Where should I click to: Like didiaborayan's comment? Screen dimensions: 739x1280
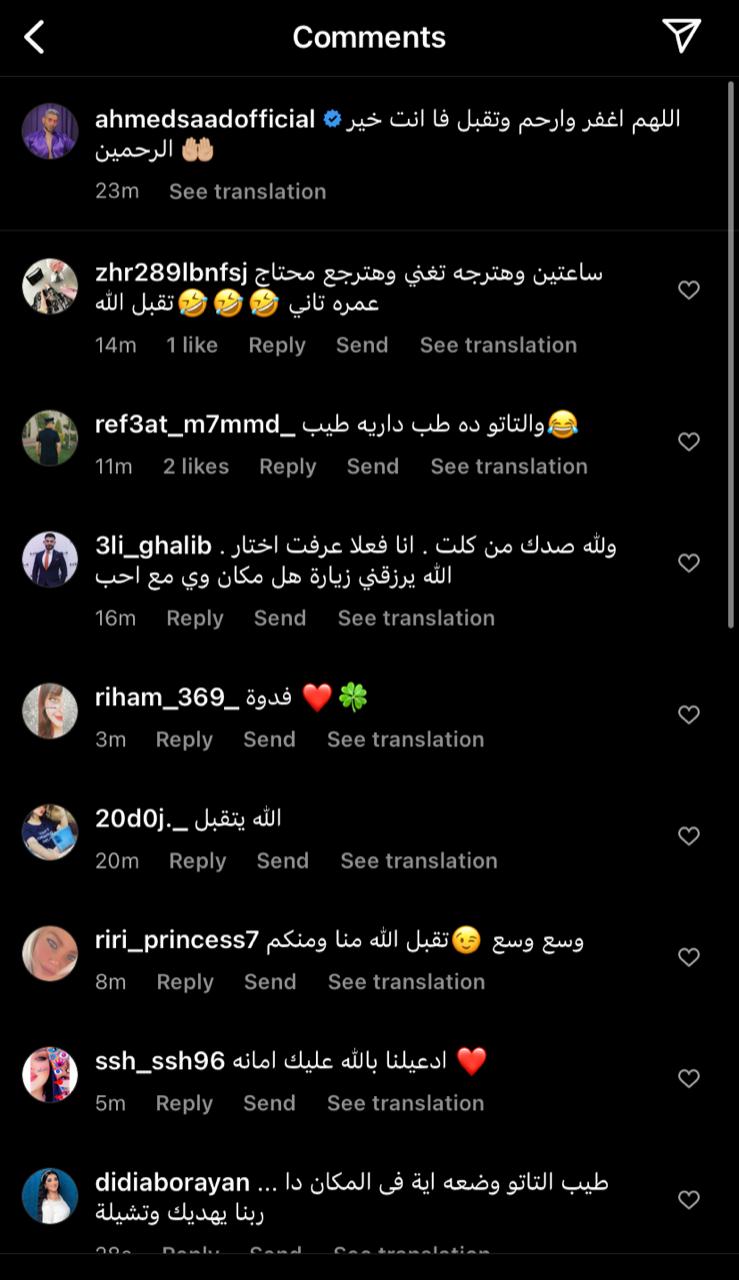pyautogui.click(x=689, y=1199)
